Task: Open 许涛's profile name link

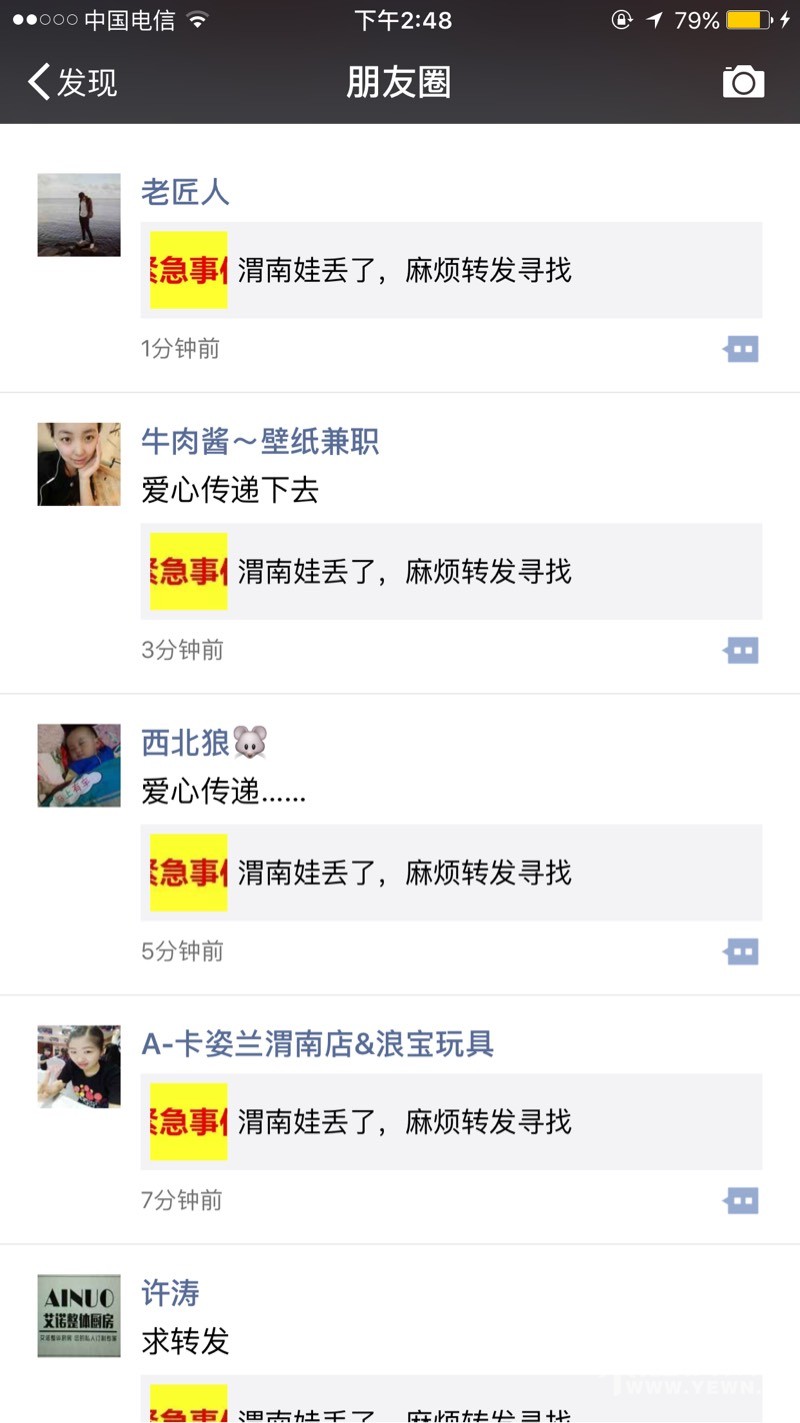Action: [170, 1293]
